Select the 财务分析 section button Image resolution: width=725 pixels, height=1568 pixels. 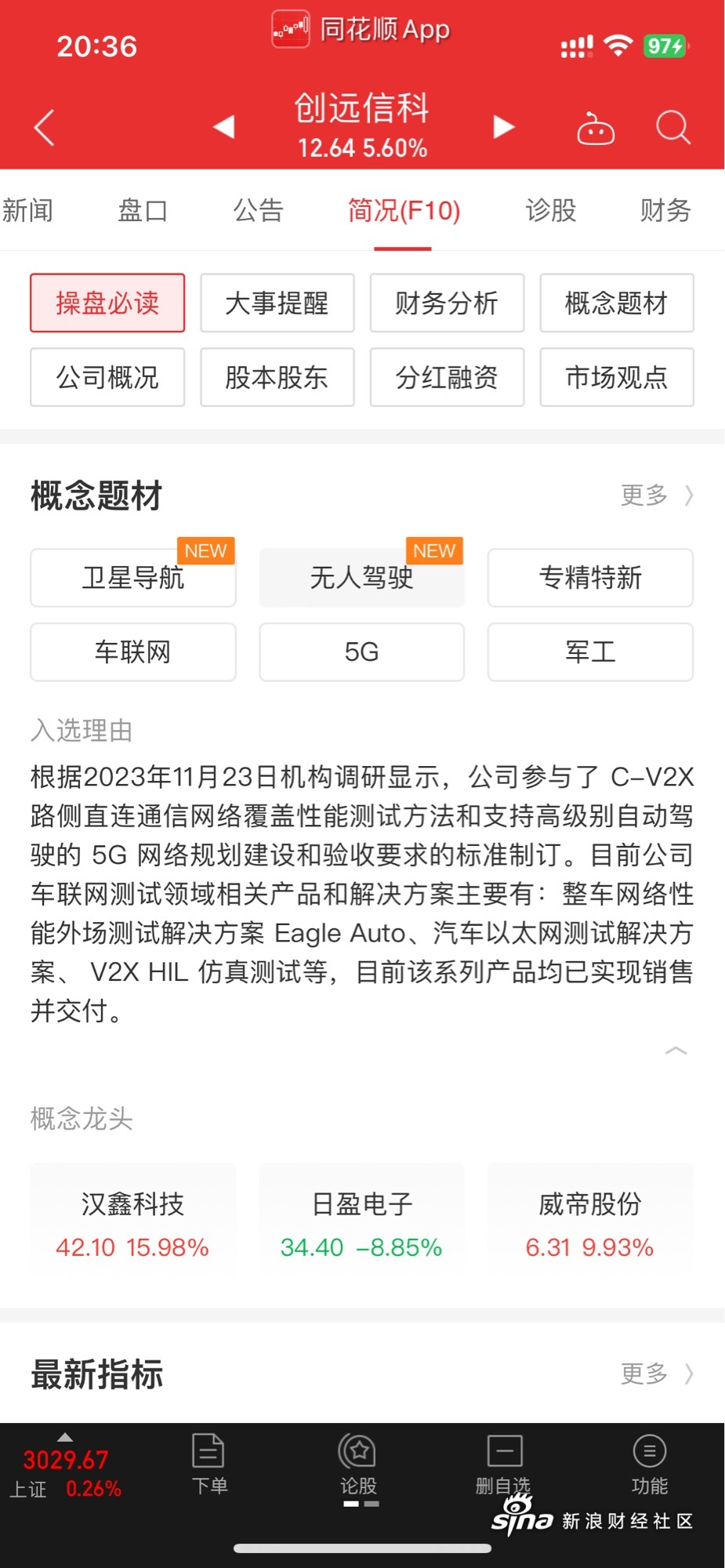pos(447,303)
